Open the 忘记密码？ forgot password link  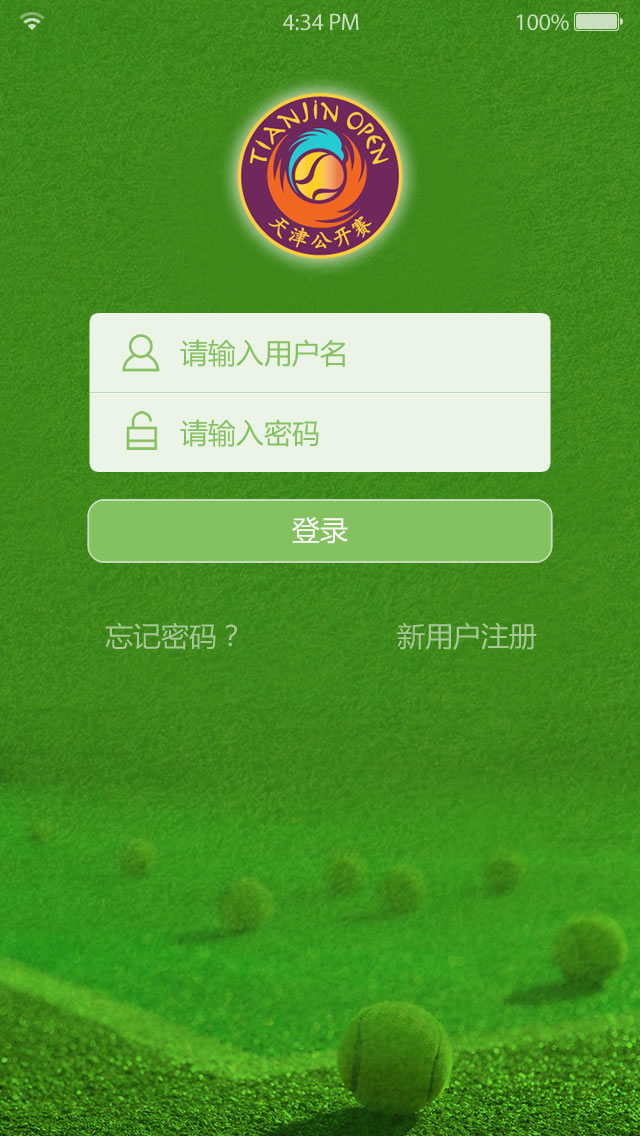[x=173, y=637]
